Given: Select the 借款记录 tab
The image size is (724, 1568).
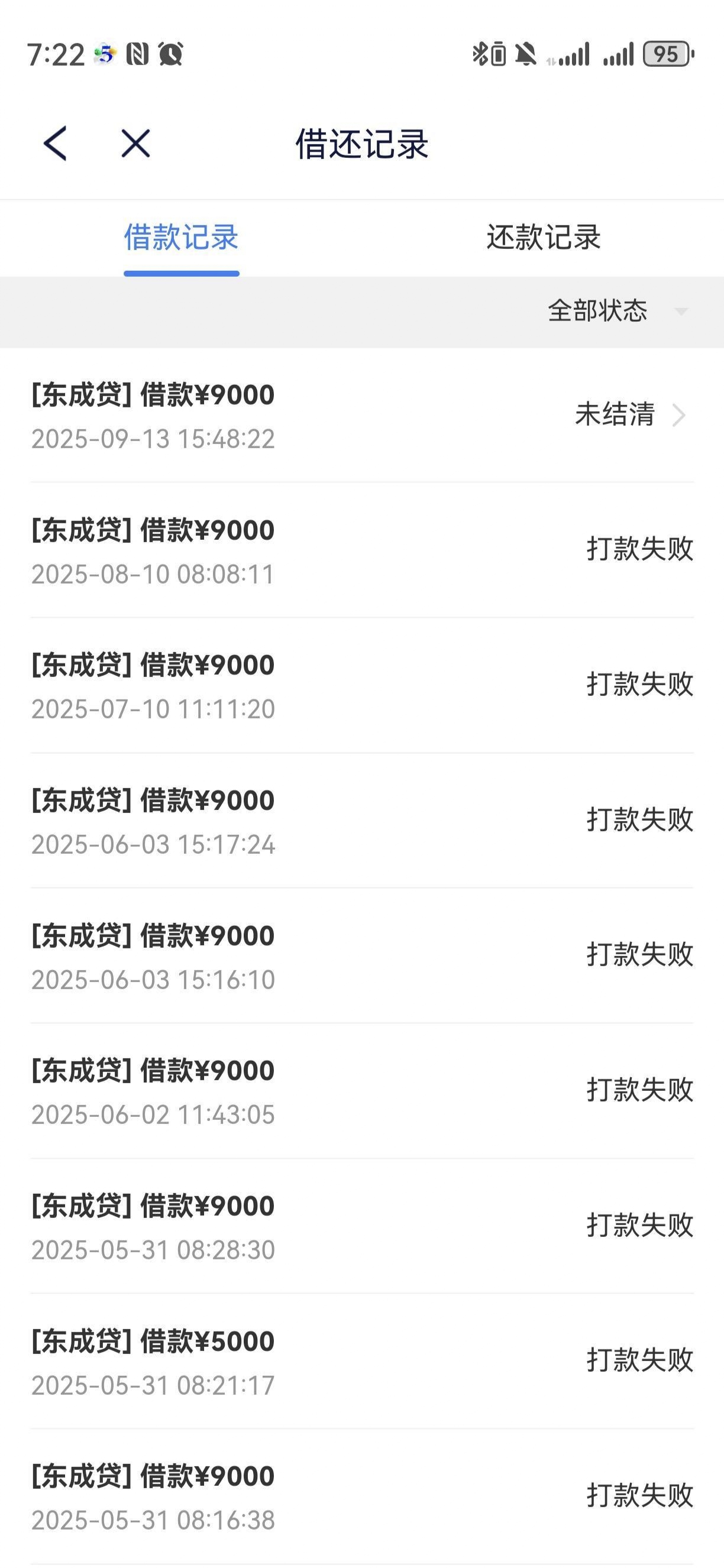Looking at the screenshot, I should [x=181, y=238].
